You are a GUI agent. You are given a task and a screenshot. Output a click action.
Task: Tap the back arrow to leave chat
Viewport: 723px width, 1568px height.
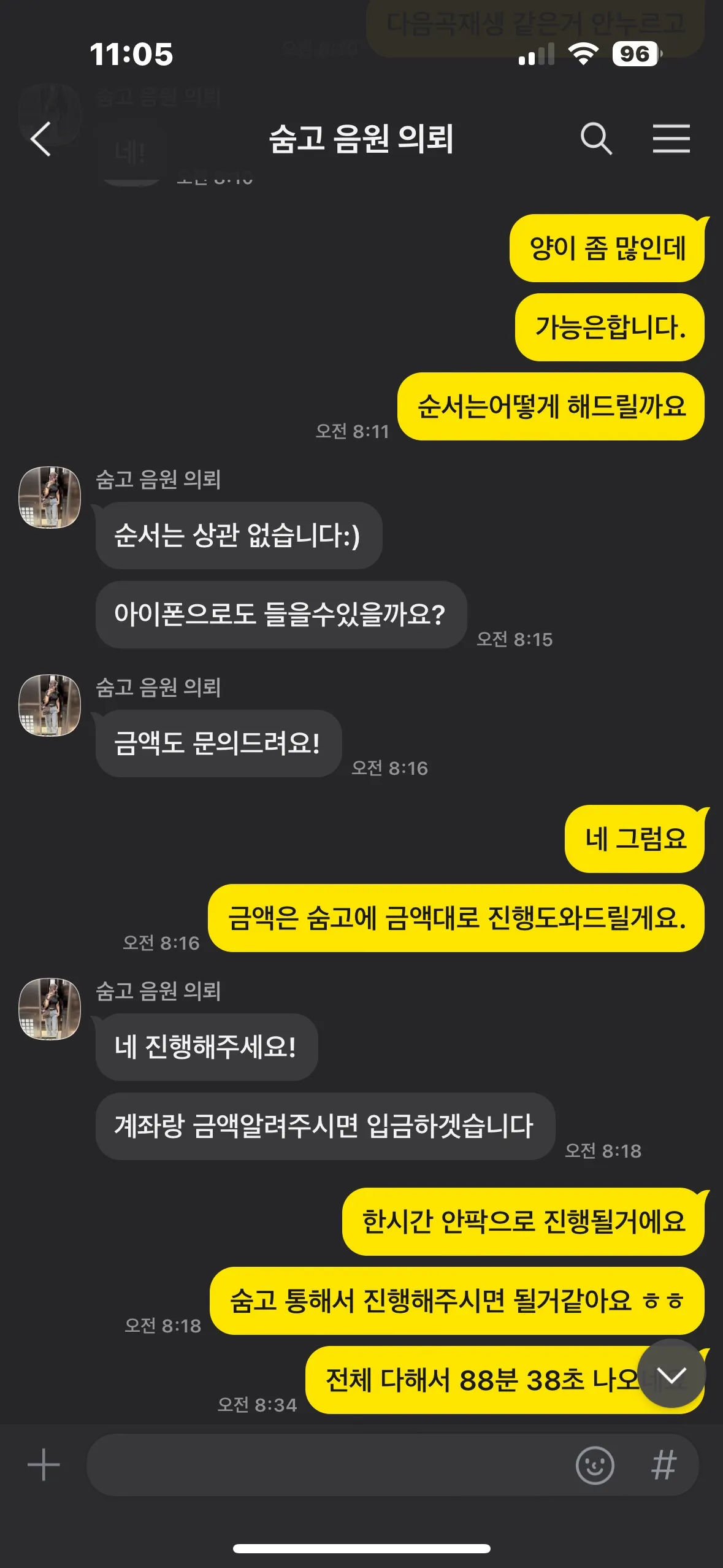click(40, 140)
